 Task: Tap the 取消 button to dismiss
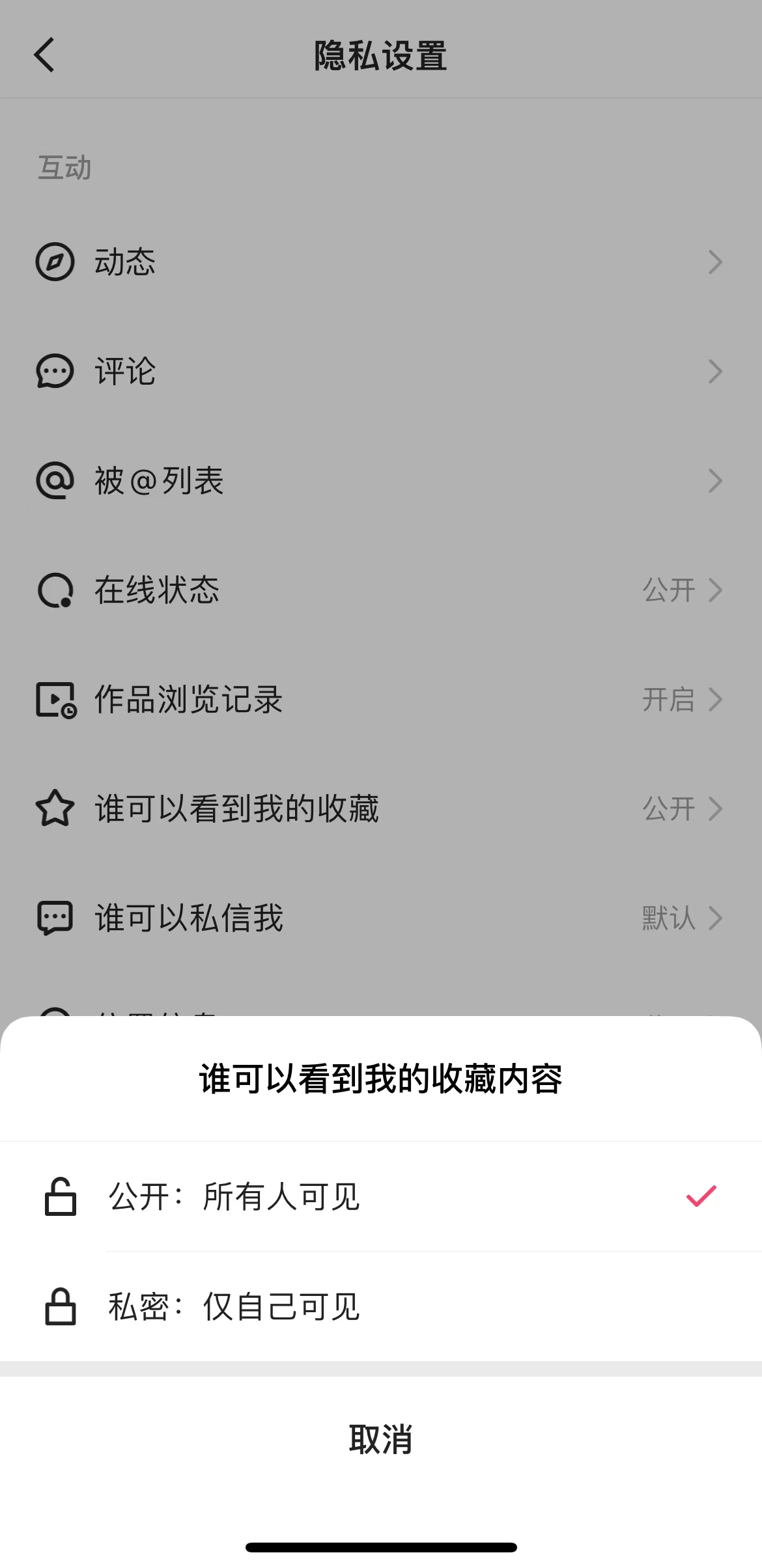381,1441
